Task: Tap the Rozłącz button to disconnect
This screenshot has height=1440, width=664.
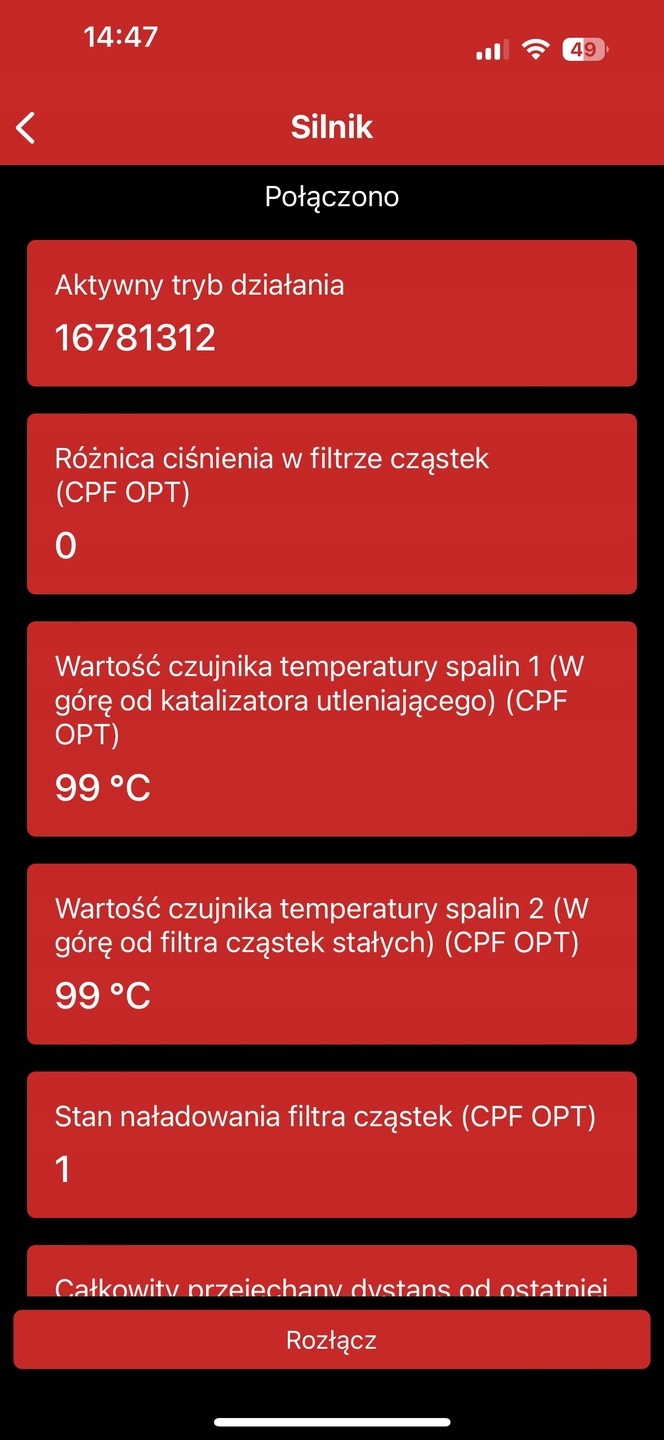Action: pos(331,1340)
